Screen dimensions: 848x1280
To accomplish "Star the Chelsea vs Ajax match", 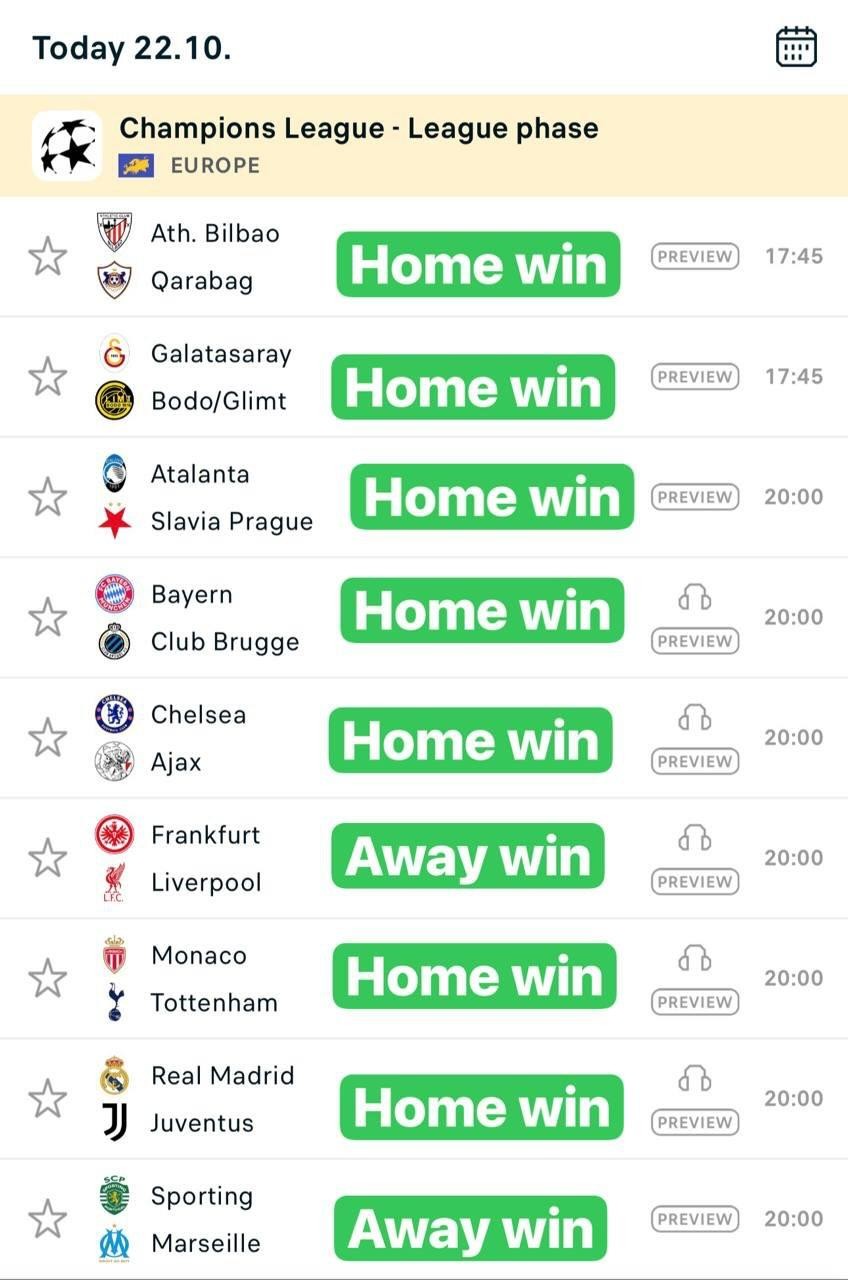I will click(x=47, y=738).
